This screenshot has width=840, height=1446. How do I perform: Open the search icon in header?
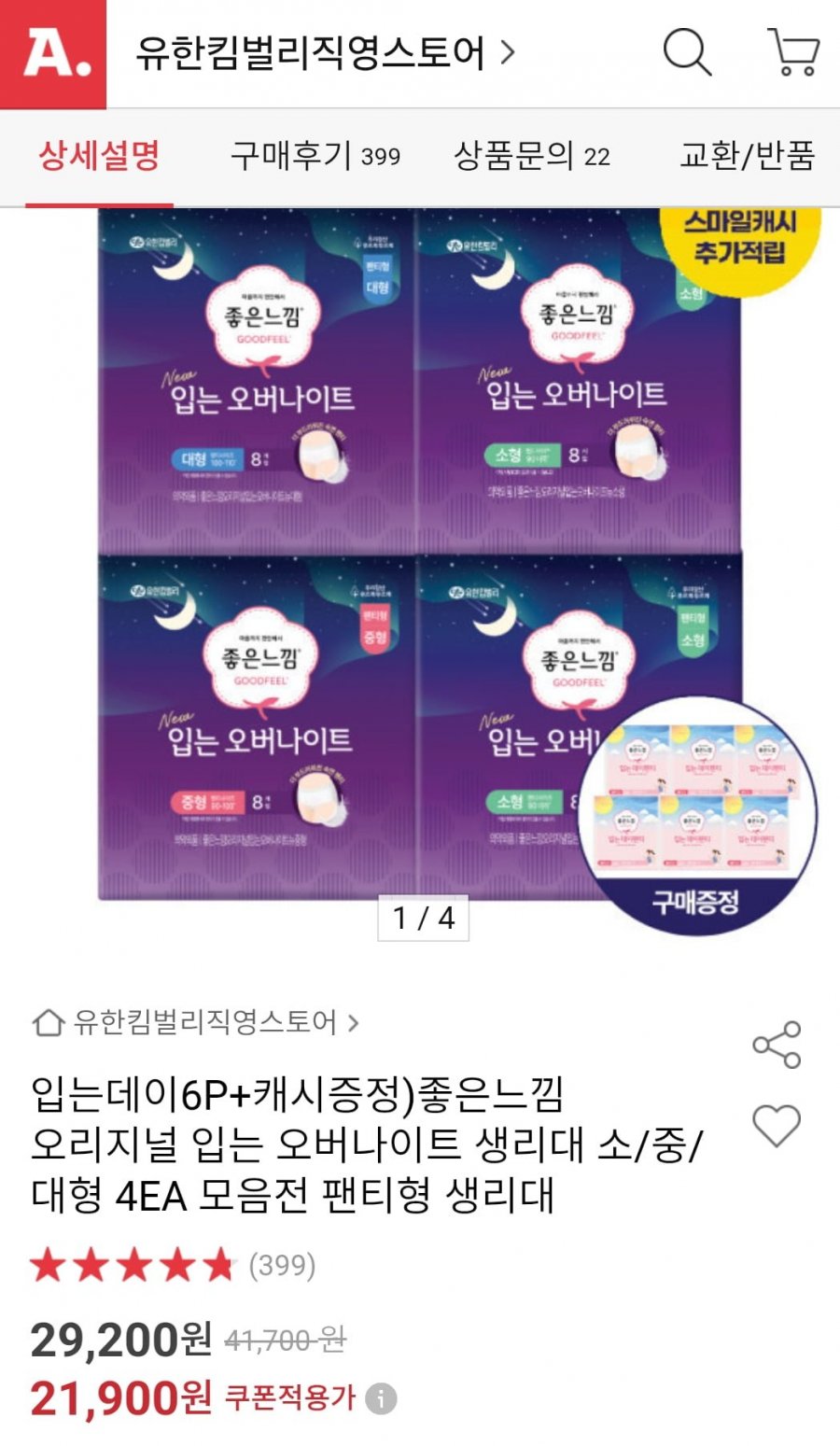pyautogui.click(x=687, y=52)
